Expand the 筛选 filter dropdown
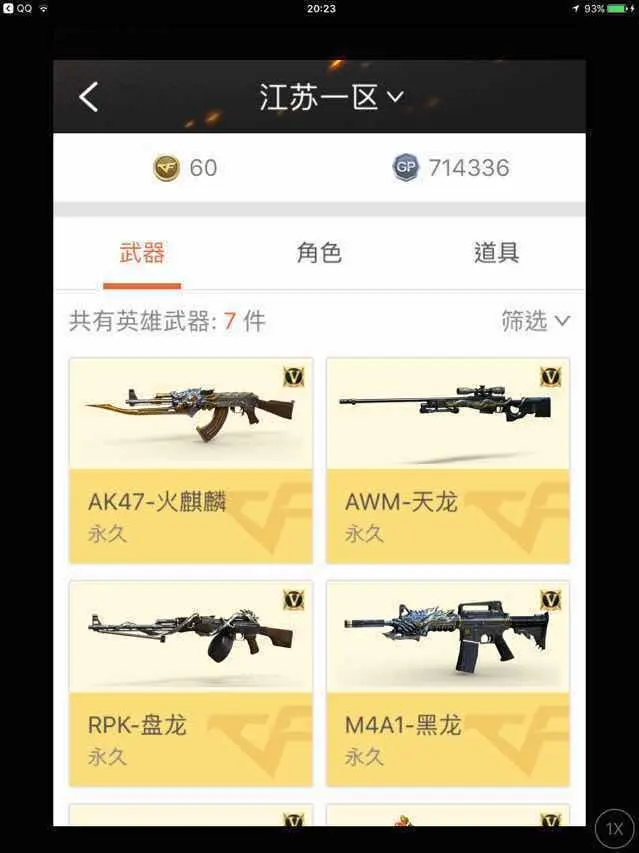 coord(535,321)
